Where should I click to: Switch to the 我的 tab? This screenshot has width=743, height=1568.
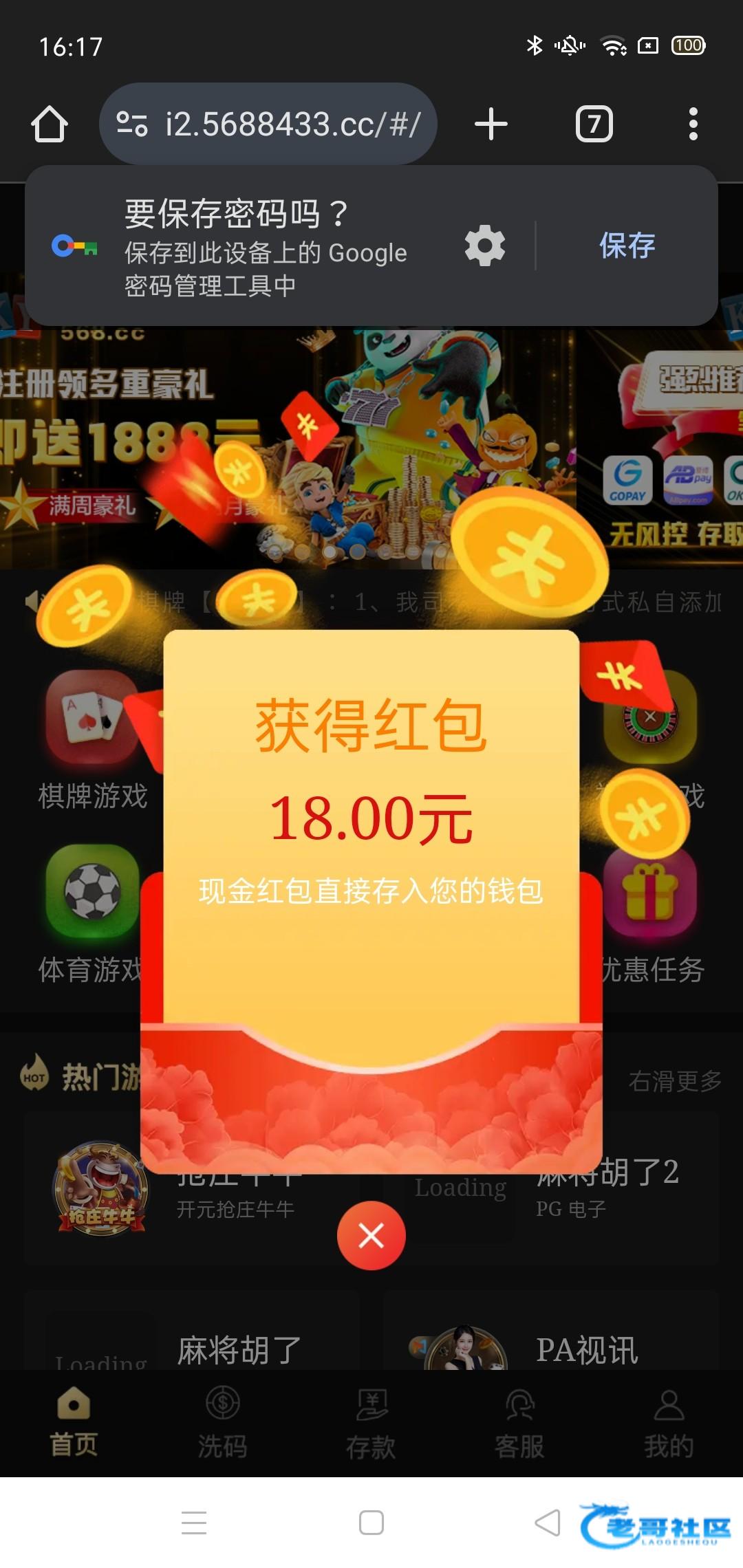(x=668, y=1422)
